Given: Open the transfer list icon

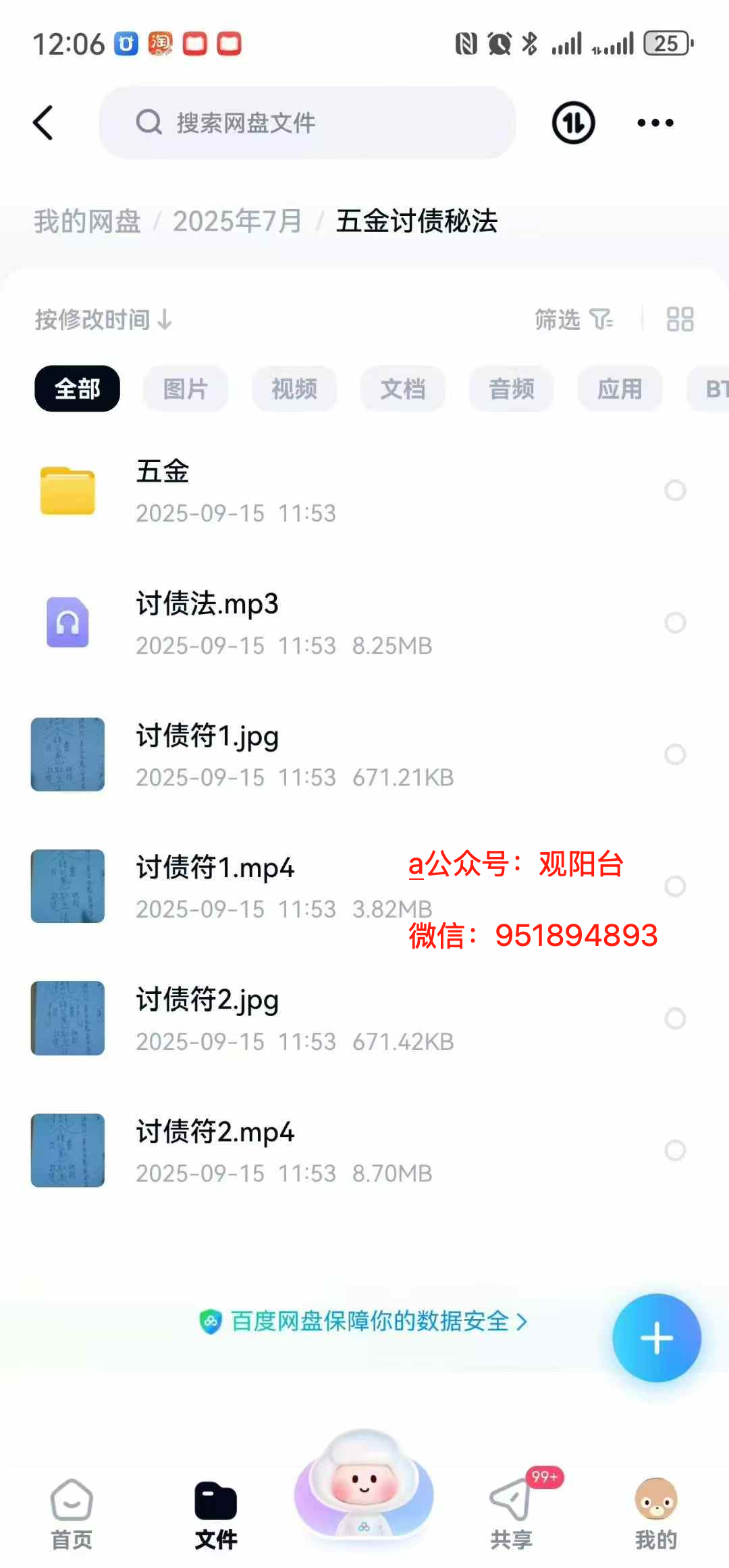Looking at the screenshot, I should coord(573,123).
